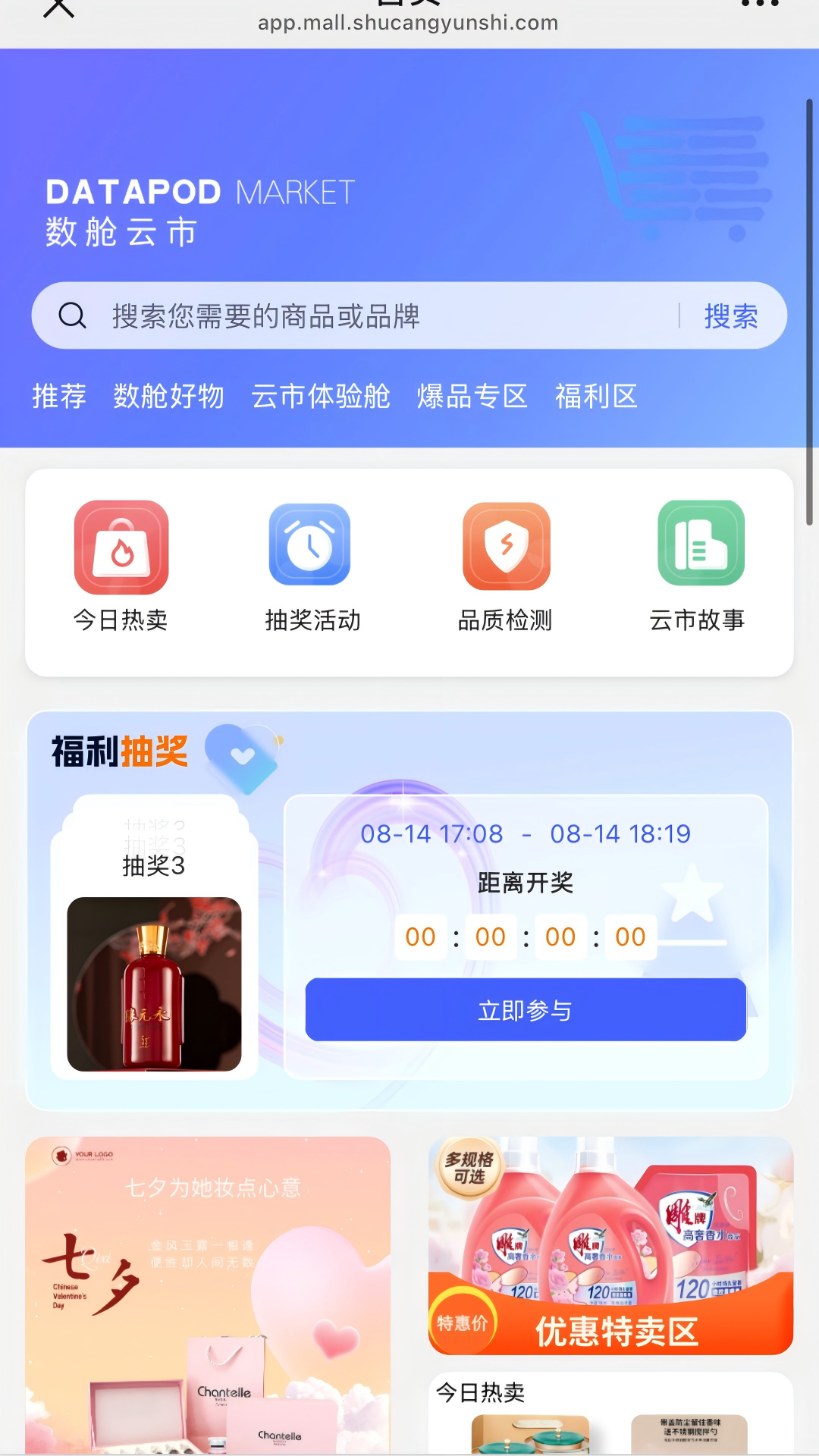Click the product search input field
Viewport: 819px width, 1456px height.
(x=341, y=315)
